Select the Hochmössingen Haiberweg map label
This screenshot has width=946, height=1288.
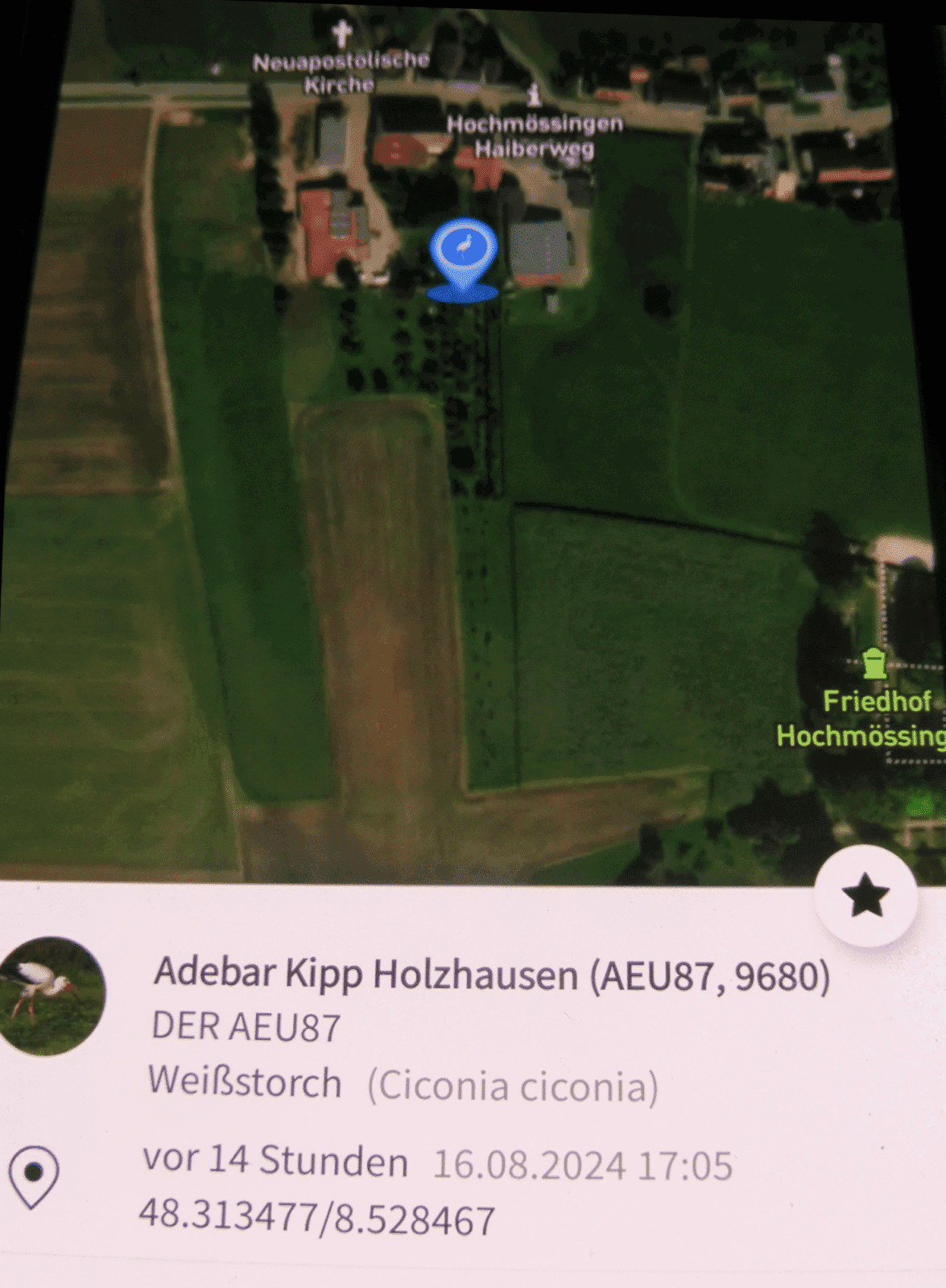click(x=534, y=135)
